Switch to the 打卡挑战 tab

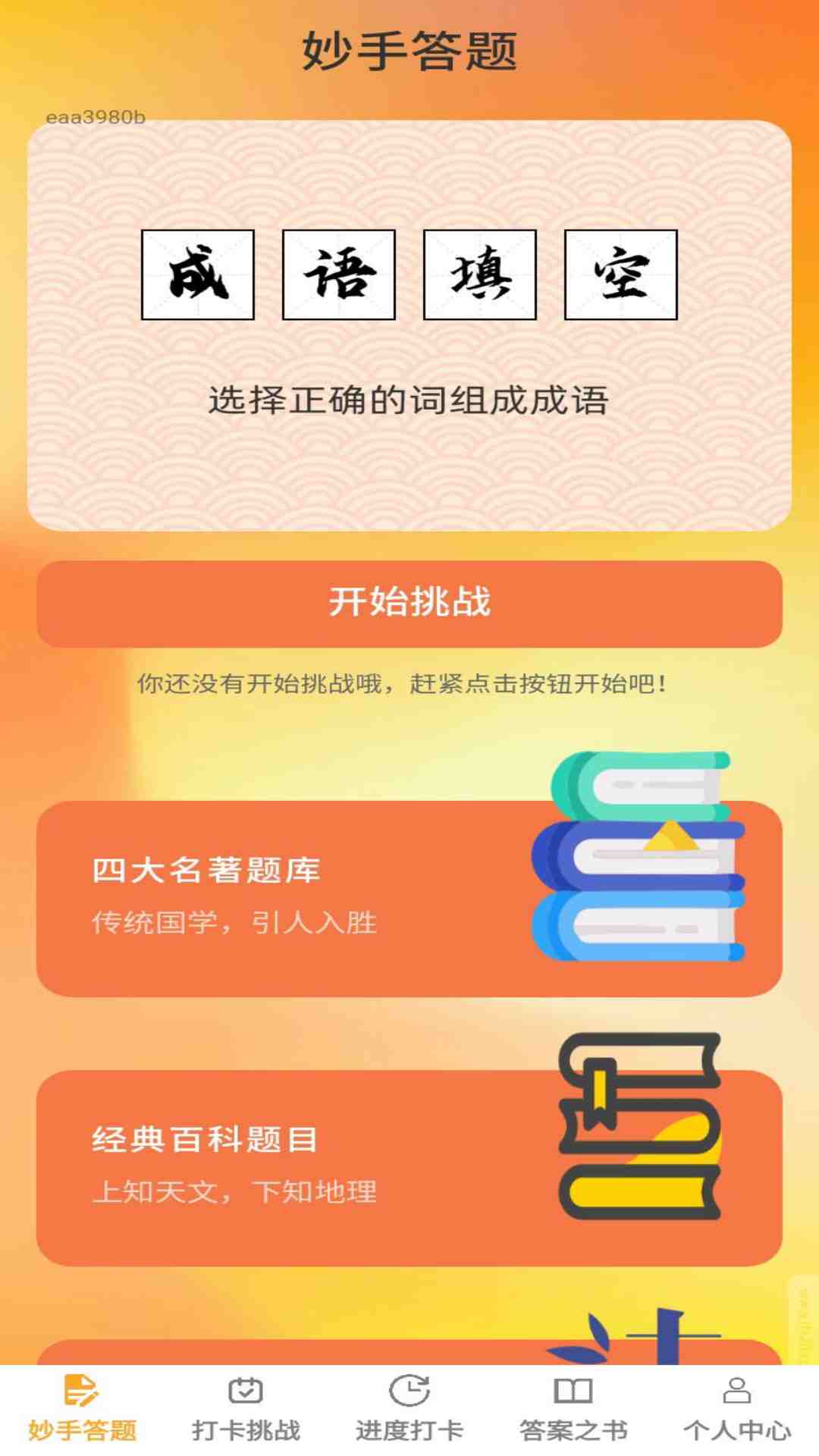(246, 1409)
